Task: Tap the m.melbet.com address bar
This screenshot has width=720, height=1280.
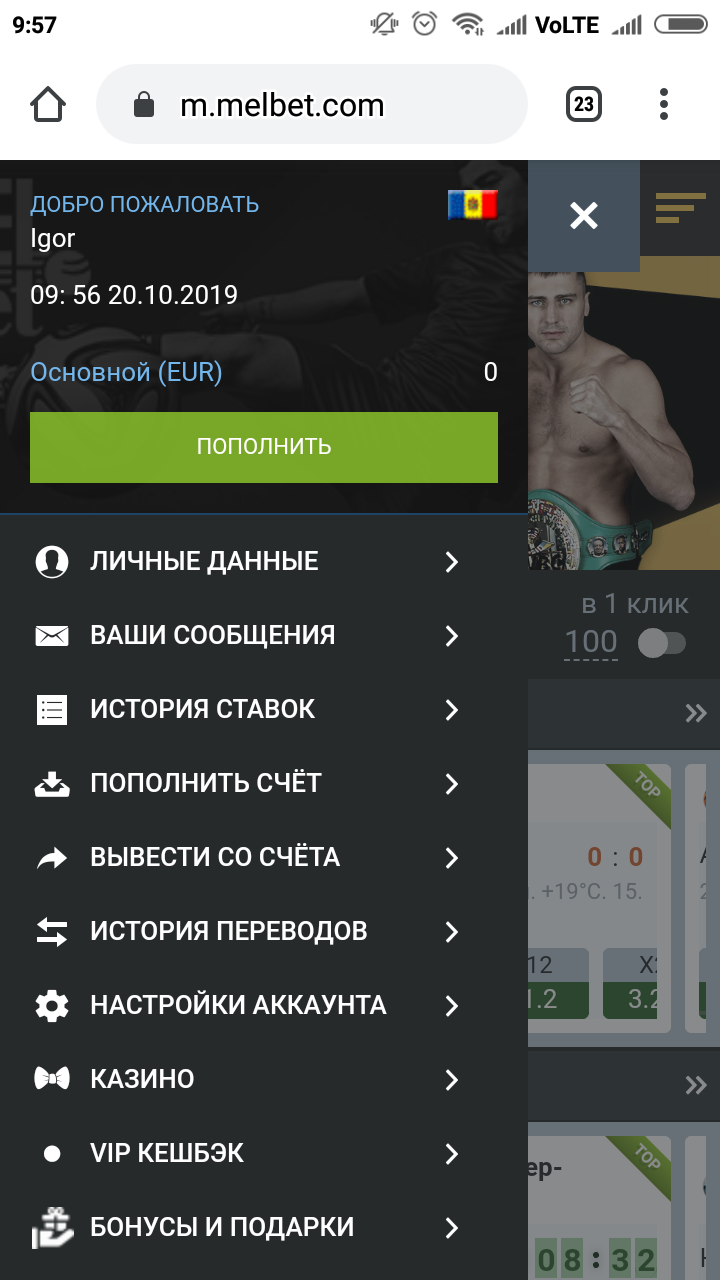Action: pos(312,104)
